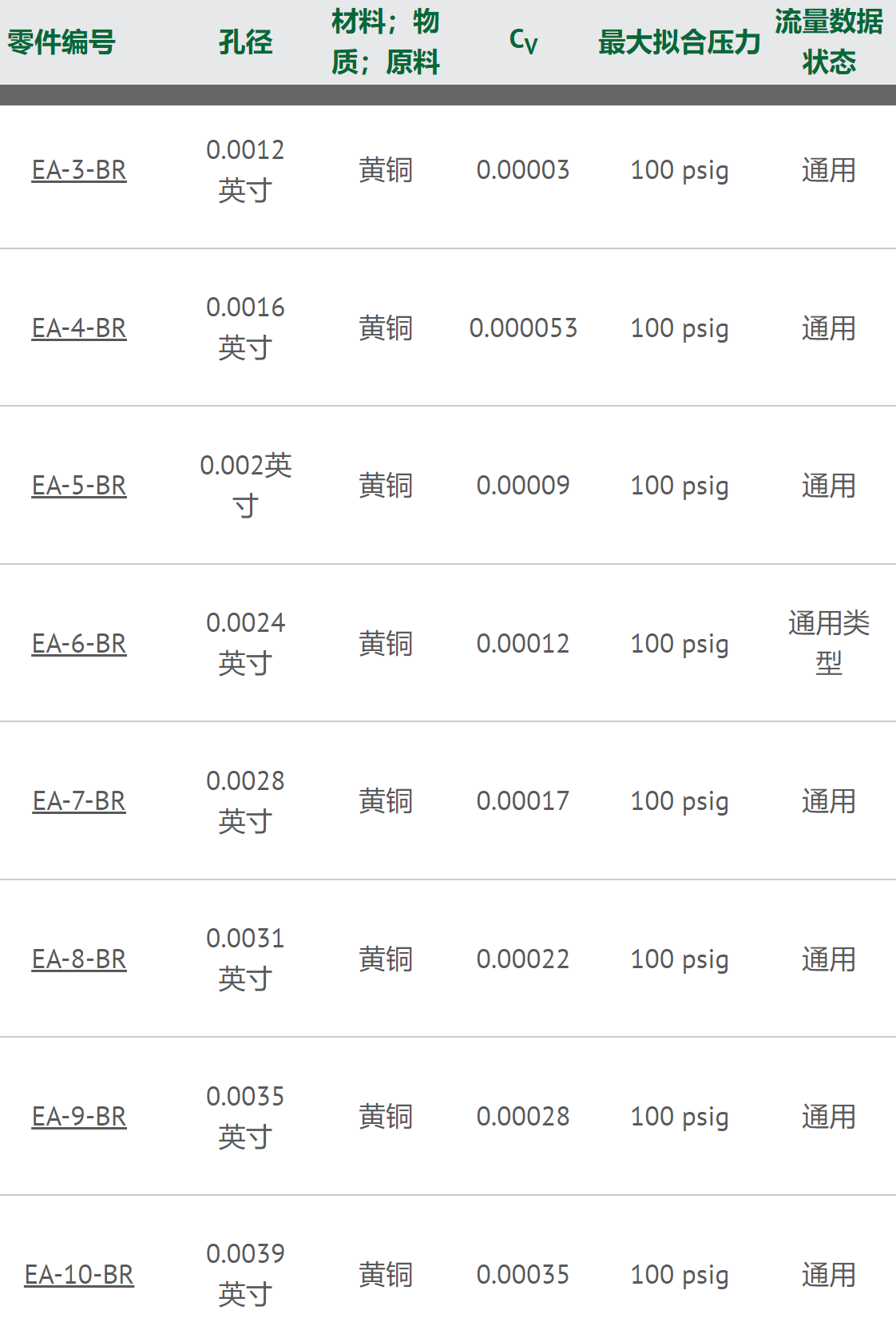
Task: View details for EA-5-BR
Action: point(79,486)
